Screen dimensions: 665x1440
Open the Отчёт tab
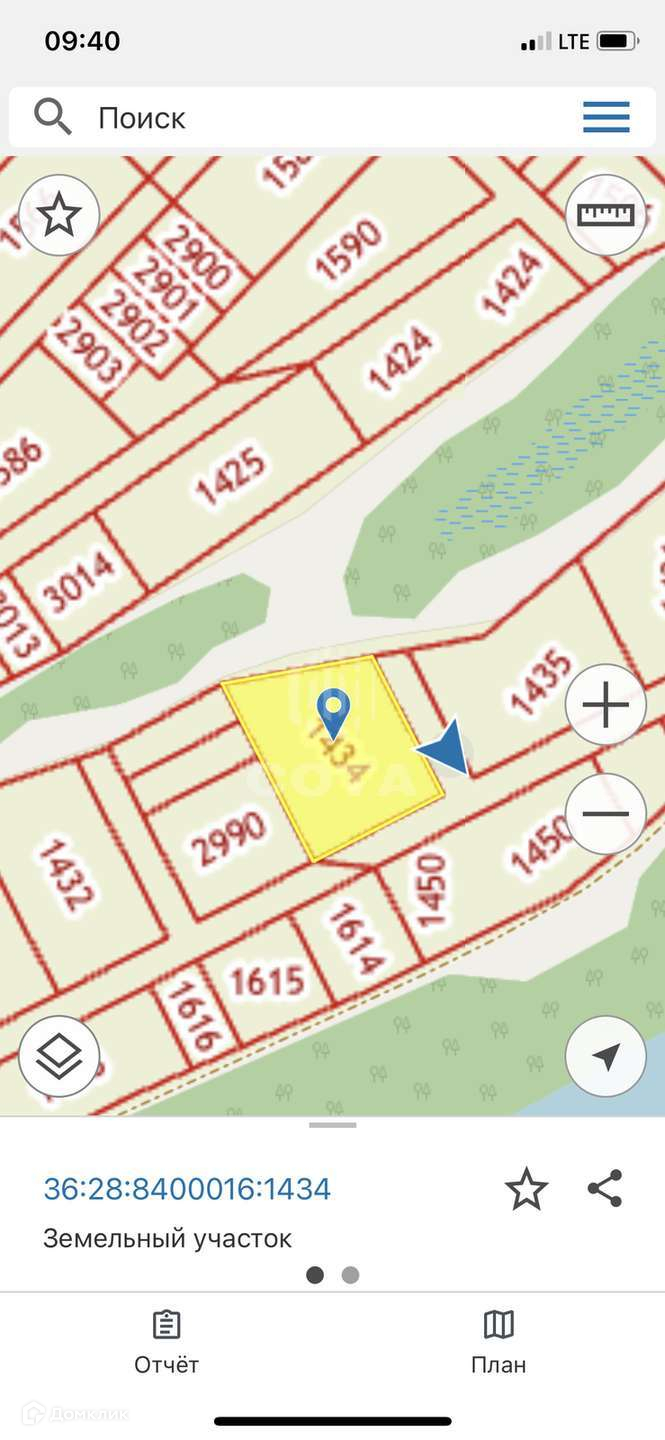[x=167, y=1343]
